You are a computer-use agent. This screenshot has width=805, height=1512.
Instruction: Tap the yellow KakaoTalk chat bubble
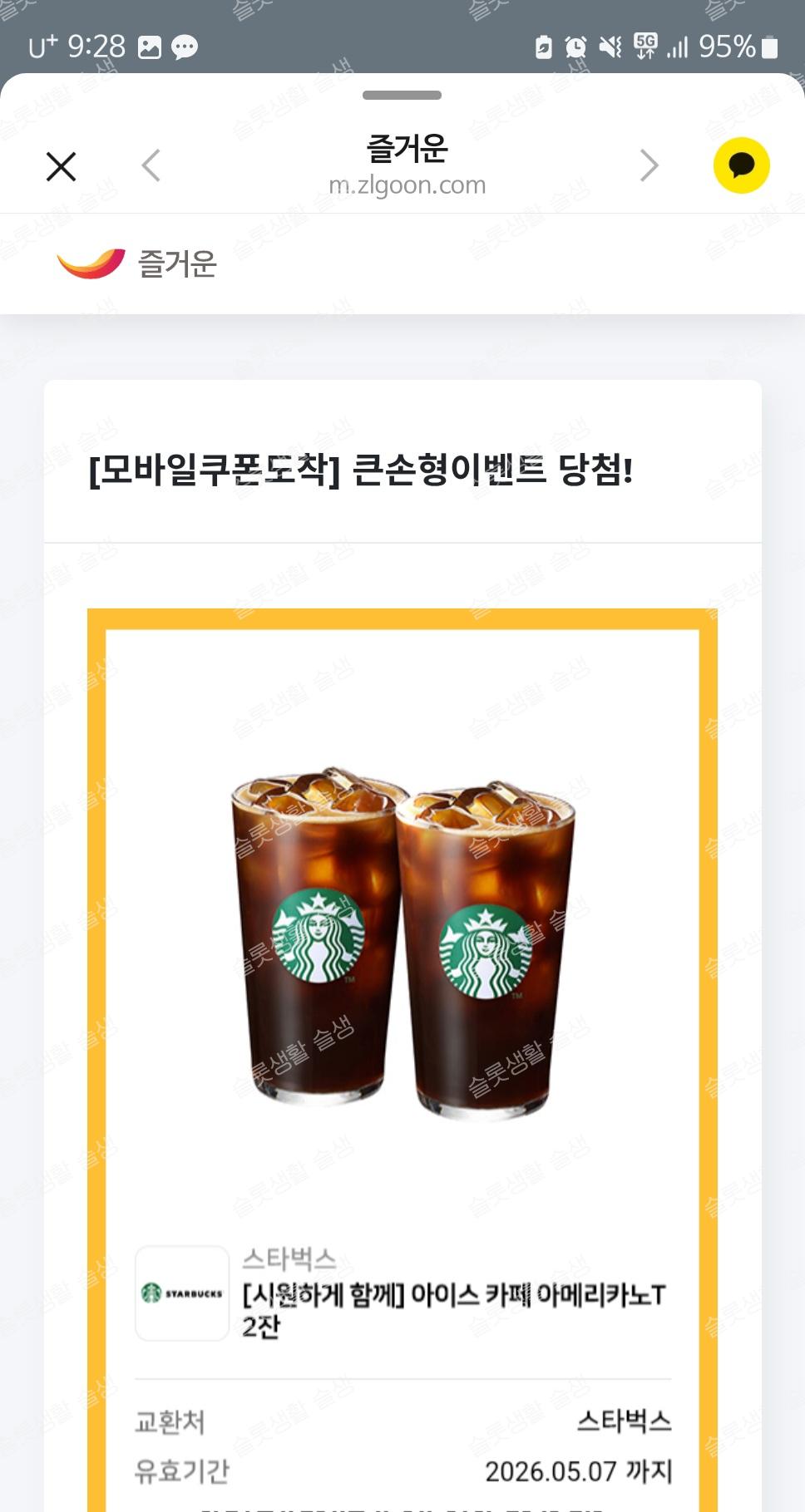pyautogui.click(x=741, y=165)
